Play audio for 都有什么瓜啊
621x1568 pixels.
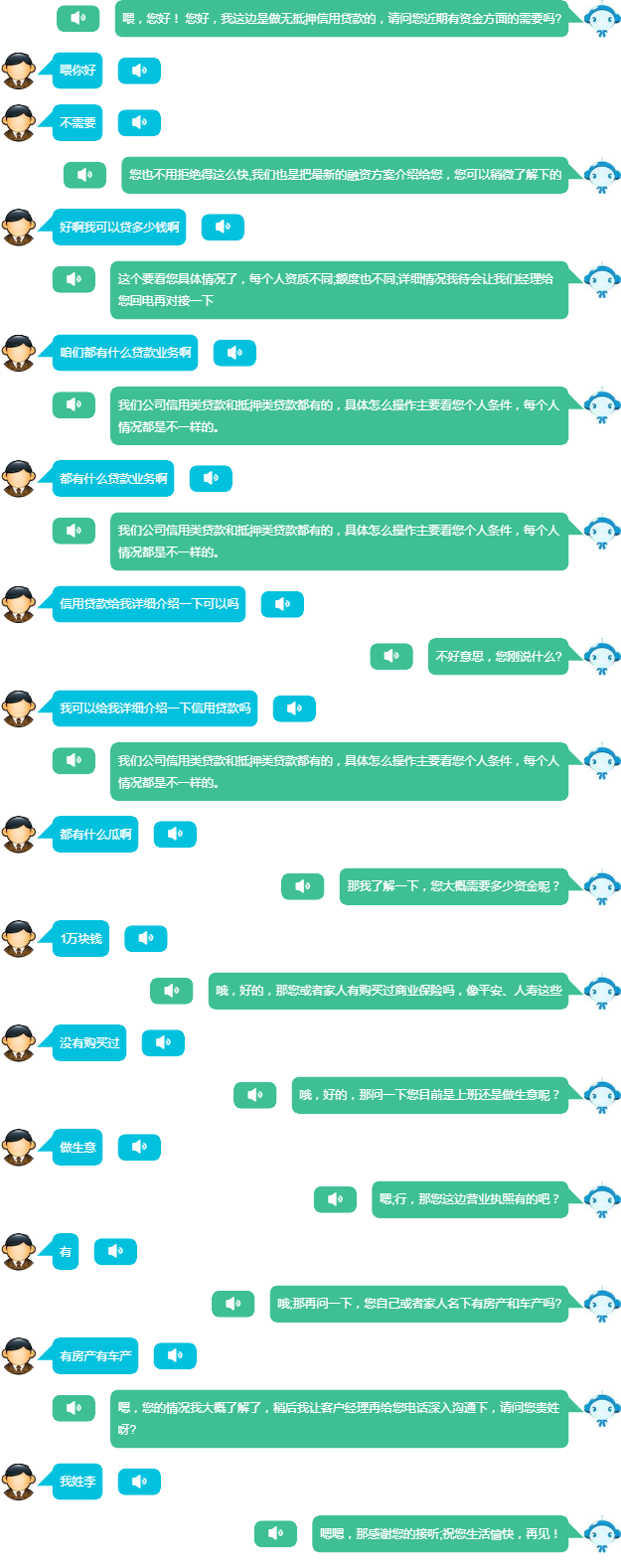pos(175,834)
